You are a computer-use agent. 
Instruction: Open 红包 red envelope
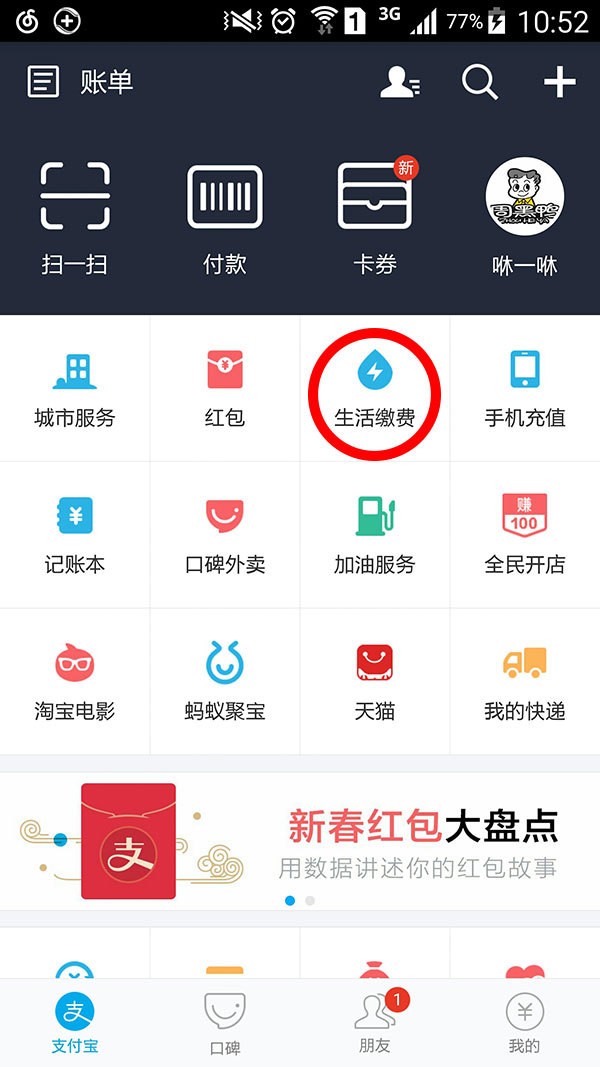[x=225, y=390]
